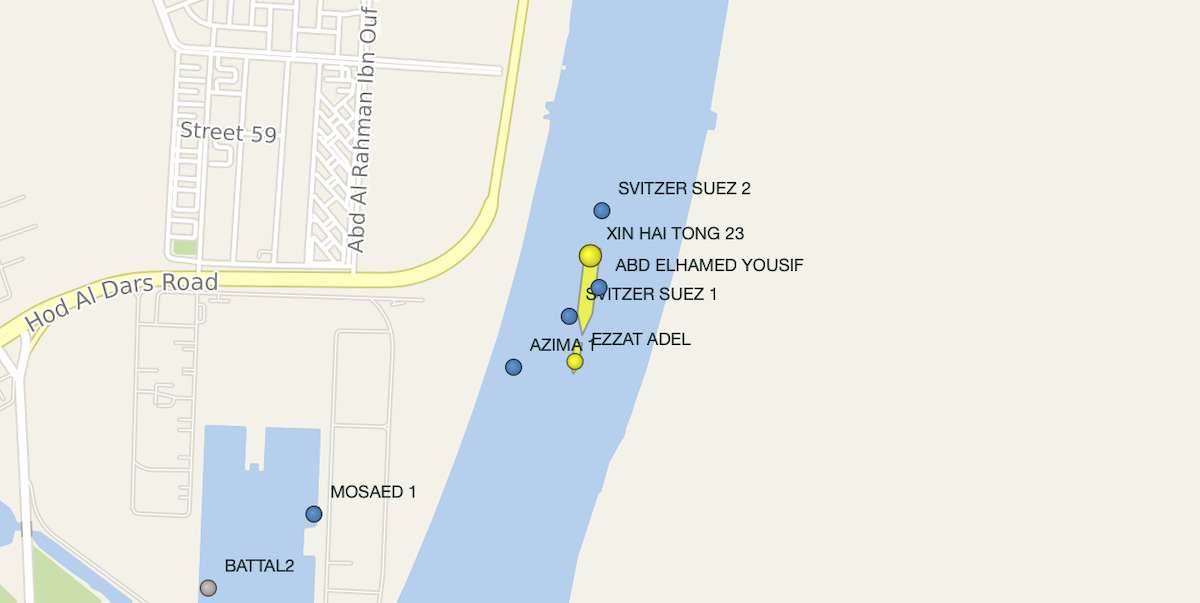Select the grey BATTAL2 vessel marker
The image size is (1200, 603).
coord(208,588)
